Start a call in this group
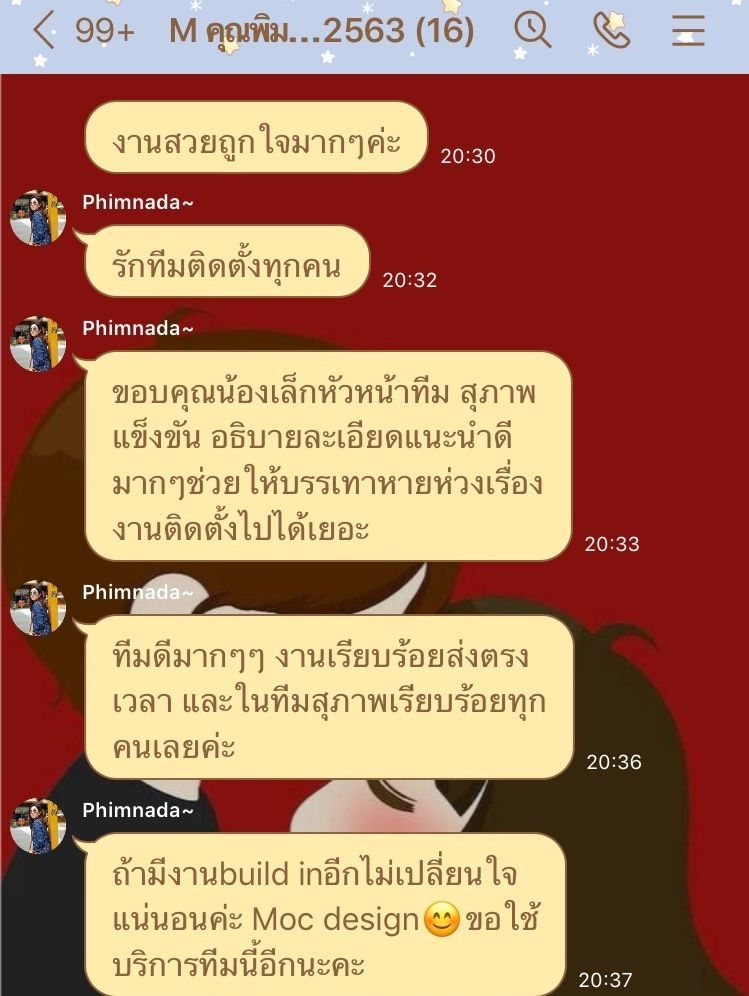749x996 pixels. coord(610,31)
